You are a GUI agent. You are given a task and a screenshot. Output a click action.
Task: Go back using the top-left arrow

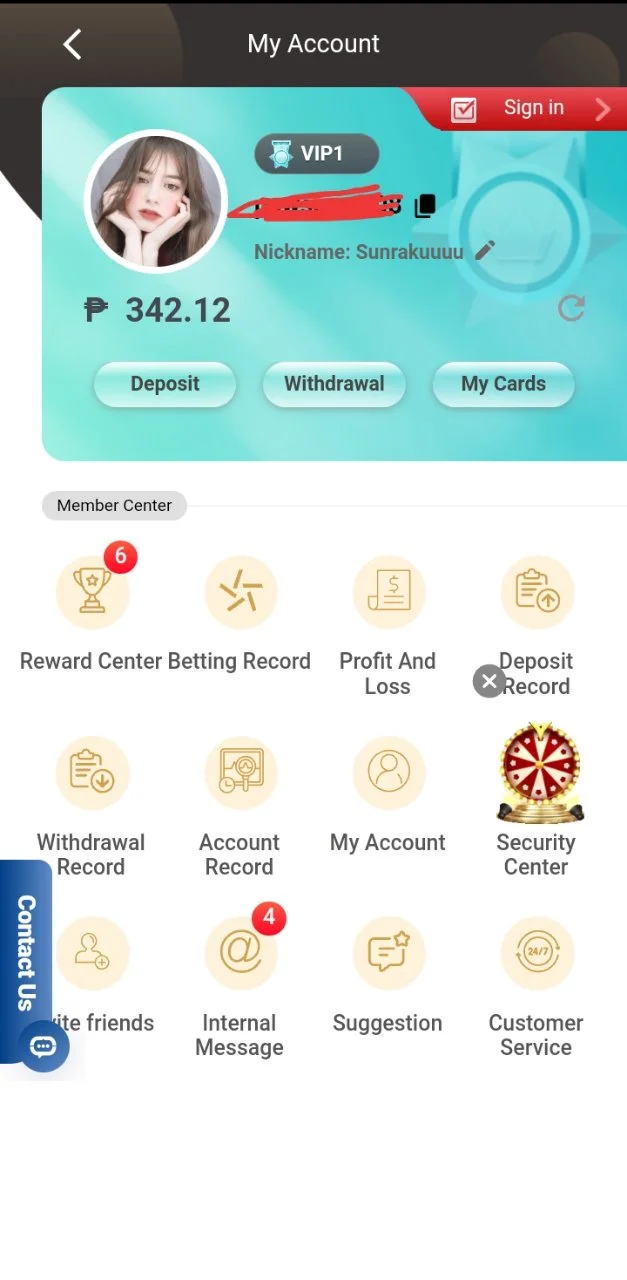click(x=72, y=44)
